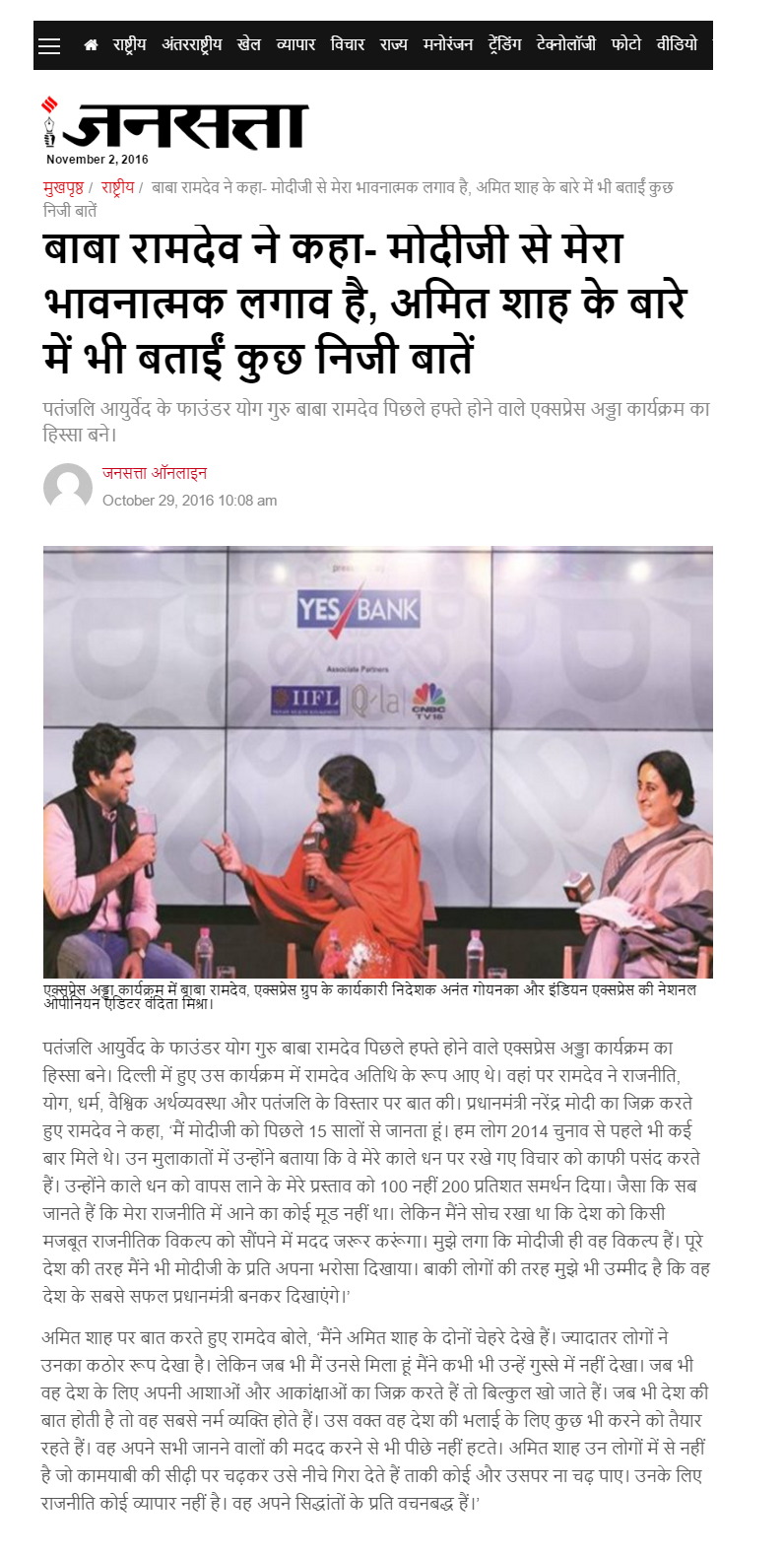Open the जनसत्ता ऑनलाइन author link
784x1558 pixels.
point(155,473)
